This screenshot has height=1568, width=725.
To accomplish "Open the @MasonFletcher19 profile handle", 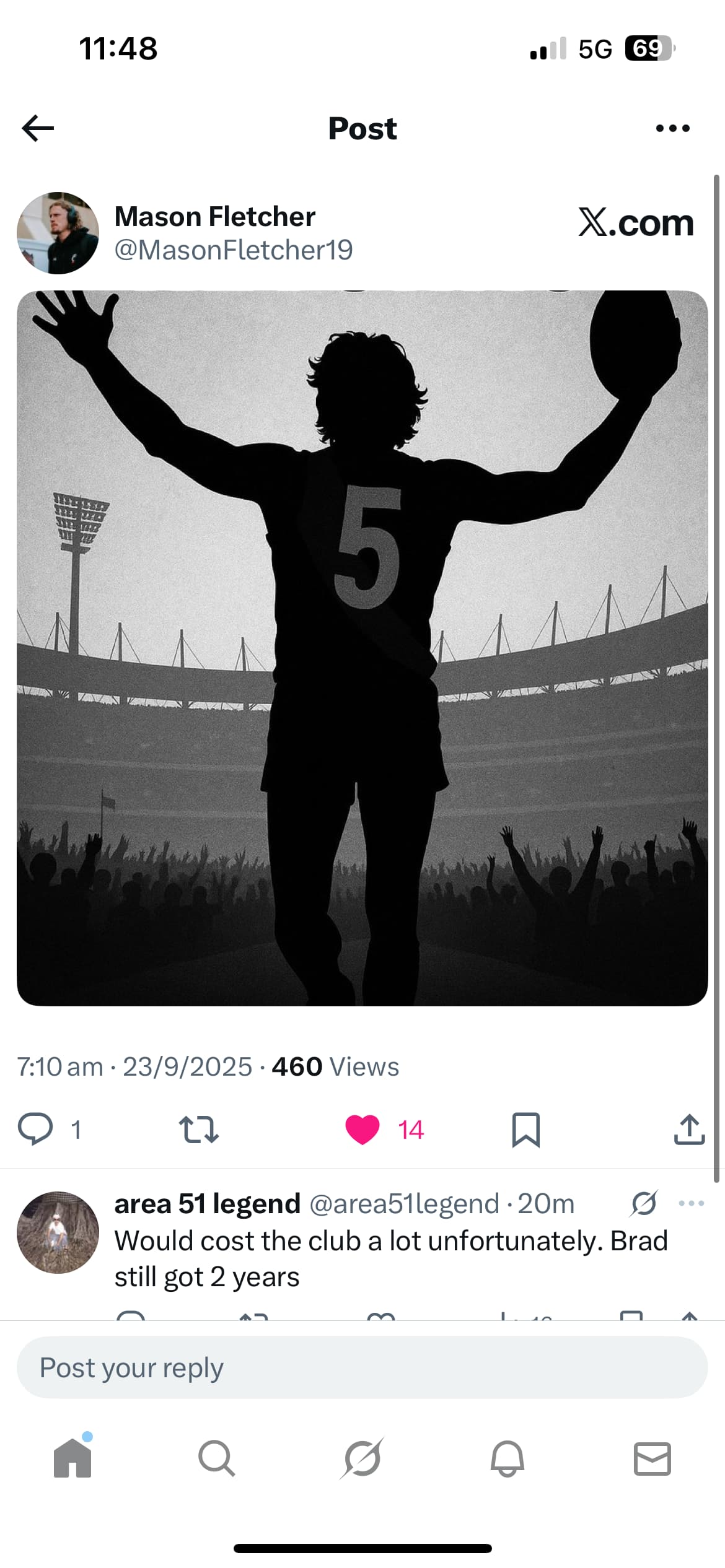I will [234, 250].
